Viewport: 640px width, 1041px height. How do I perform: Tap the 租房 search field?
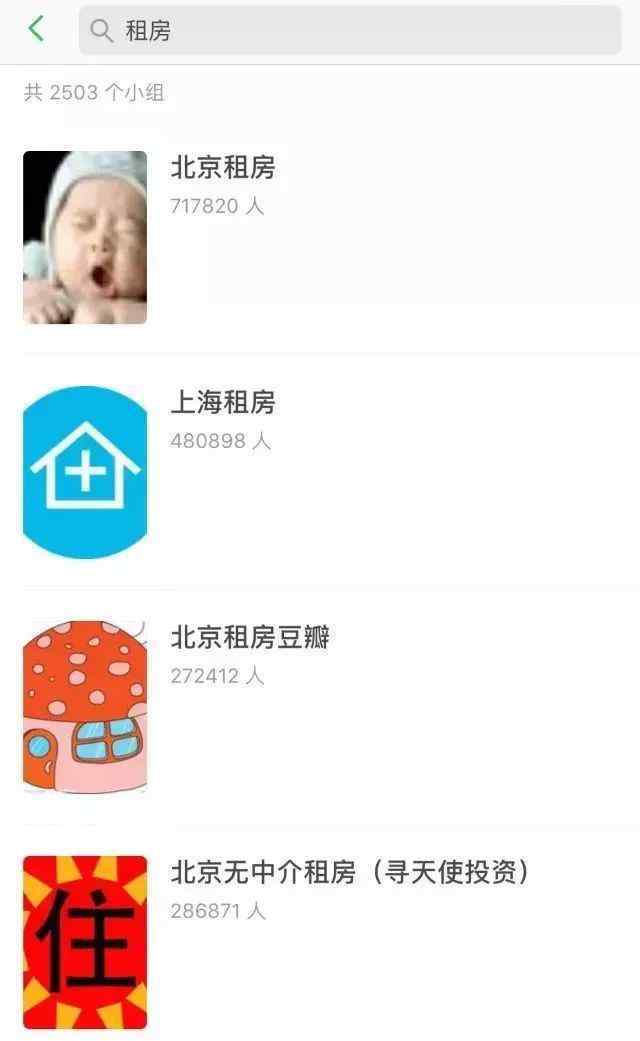[x=350, y=31]
